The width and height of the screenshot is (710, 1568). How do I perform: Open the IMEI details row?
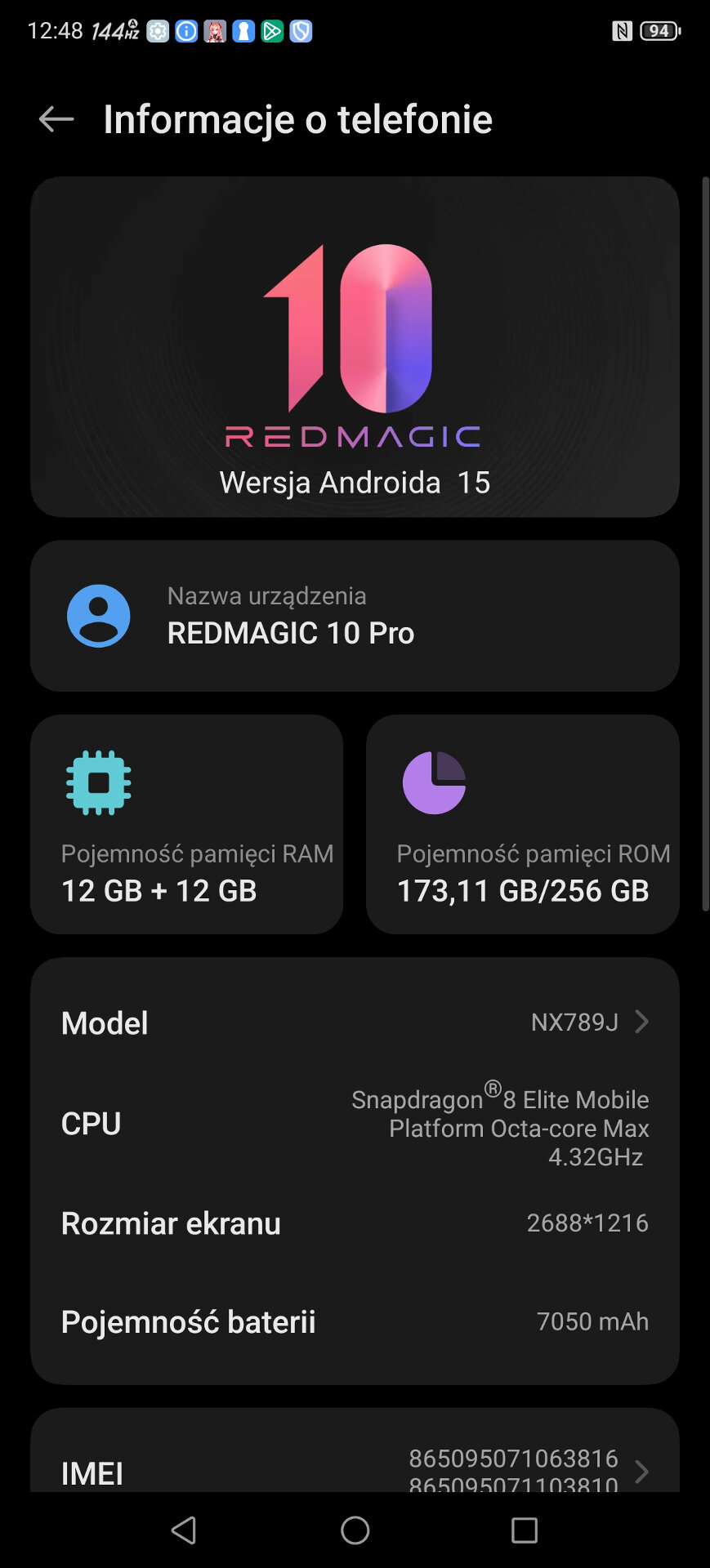tap(355, 1470)
